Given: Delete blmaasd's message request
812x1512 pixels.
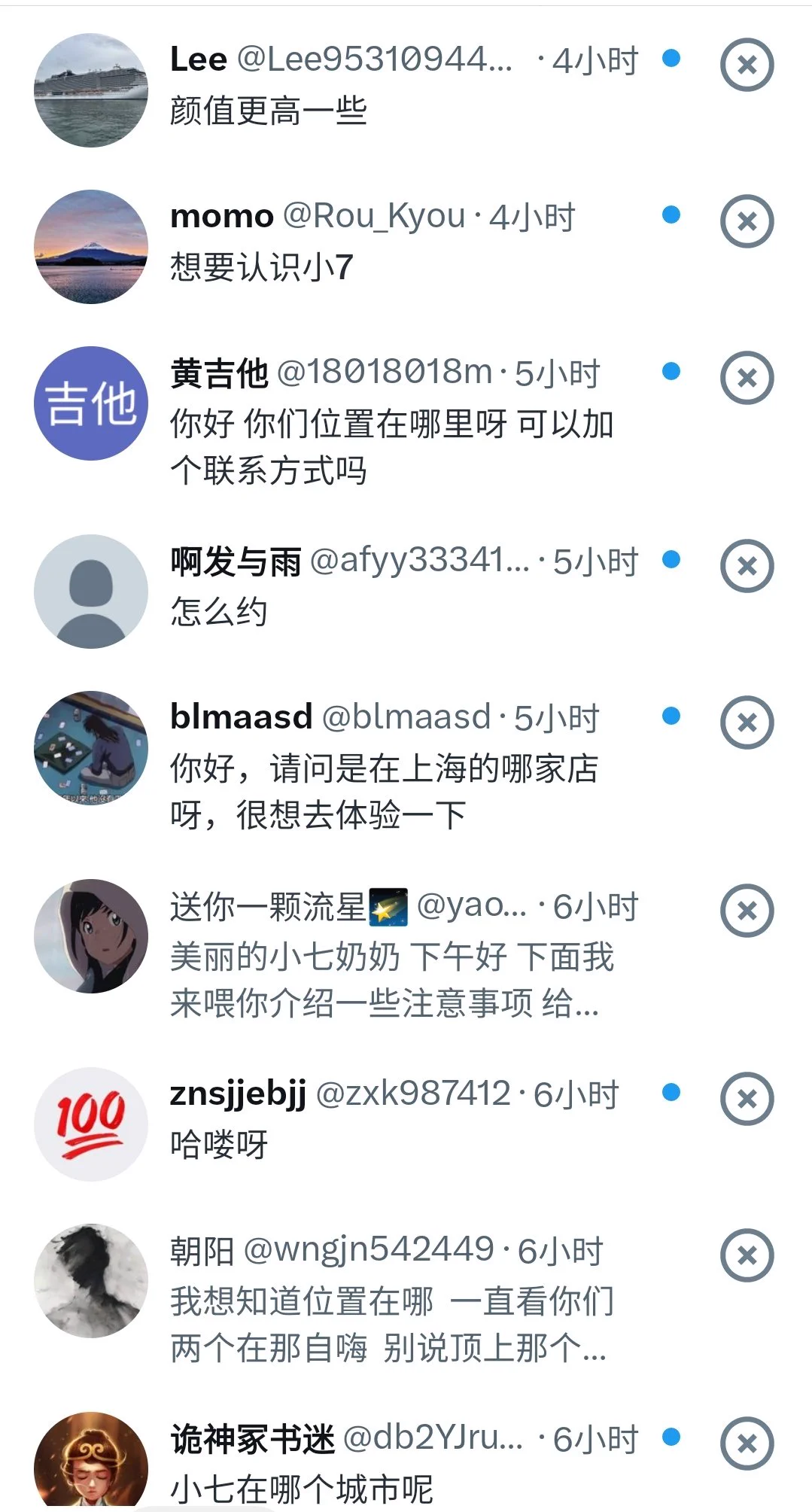Looking at the screenshot, I should (x=747, y=723).
